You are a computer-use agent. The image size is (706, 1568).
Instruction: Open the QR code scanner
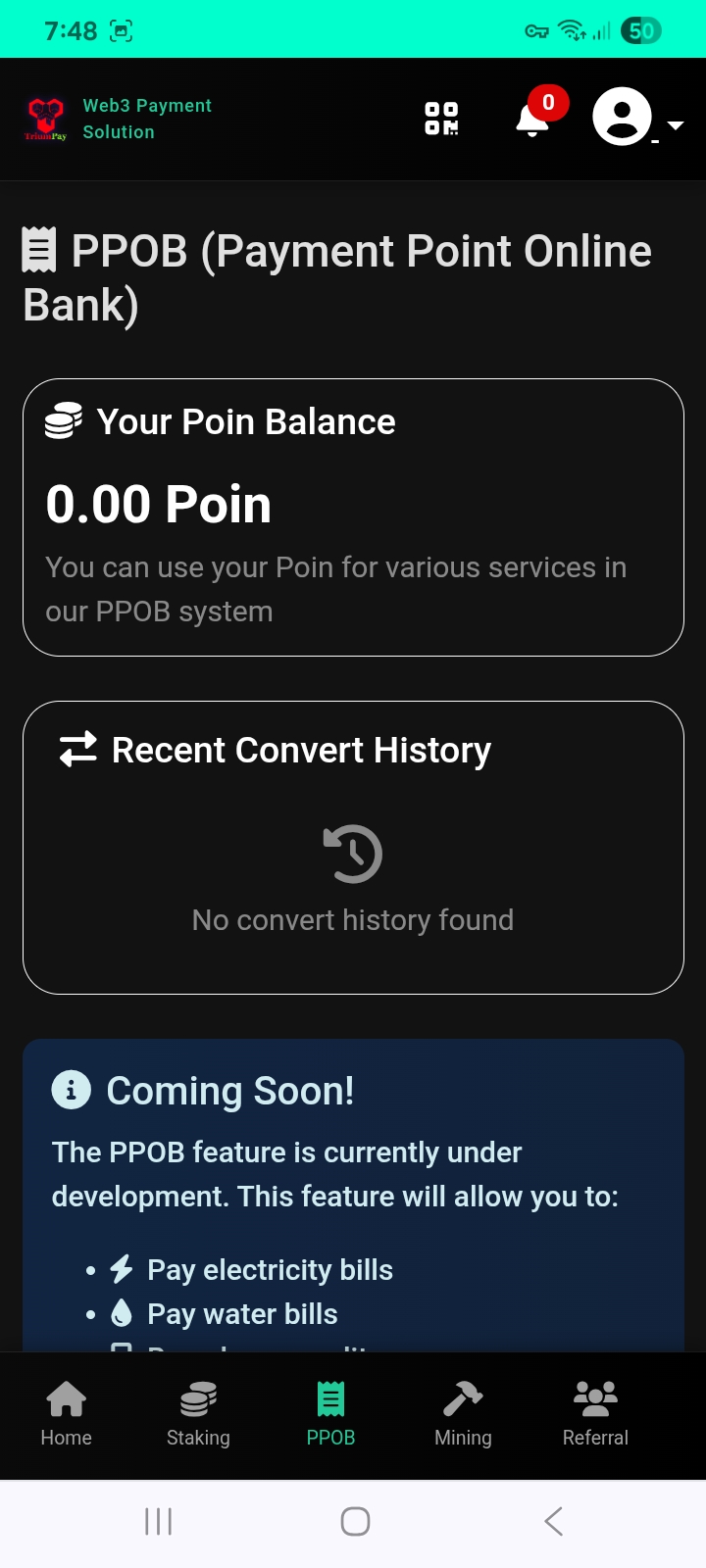[x=441, y=119]
